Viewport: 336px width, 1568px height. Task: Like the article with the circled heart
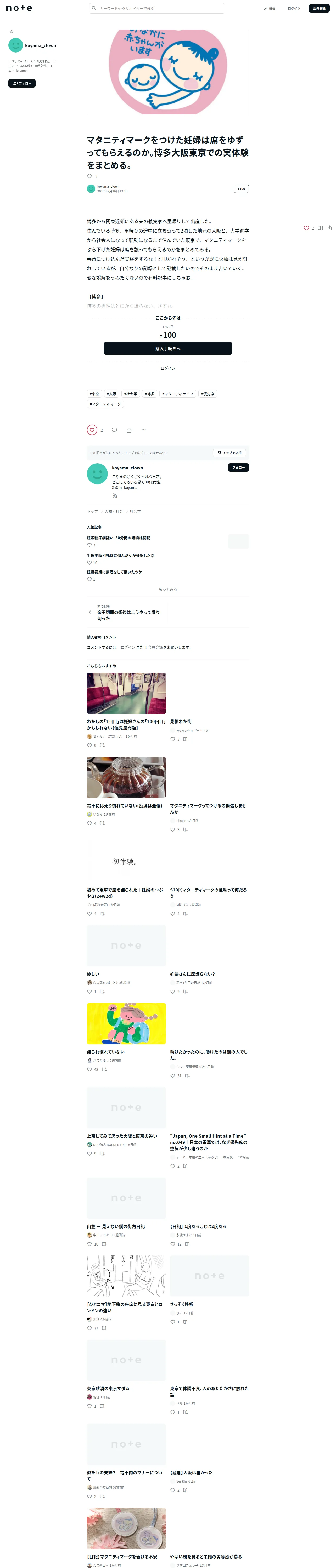(x=92, y=430)
